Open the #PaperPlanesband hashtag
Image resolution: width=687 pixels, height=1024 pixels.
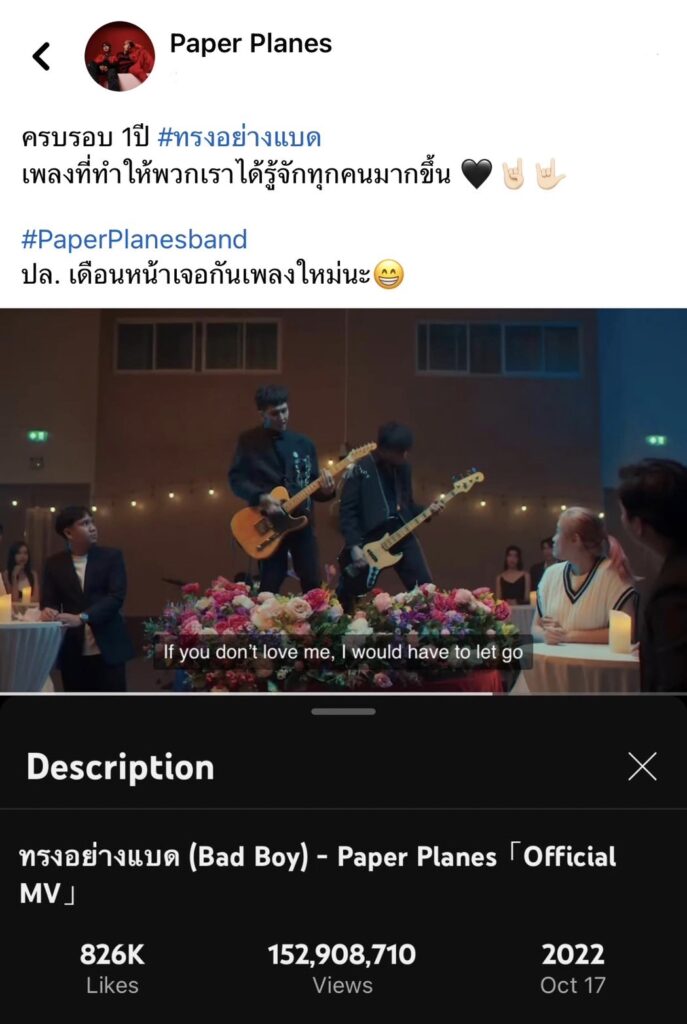(134, 240)
